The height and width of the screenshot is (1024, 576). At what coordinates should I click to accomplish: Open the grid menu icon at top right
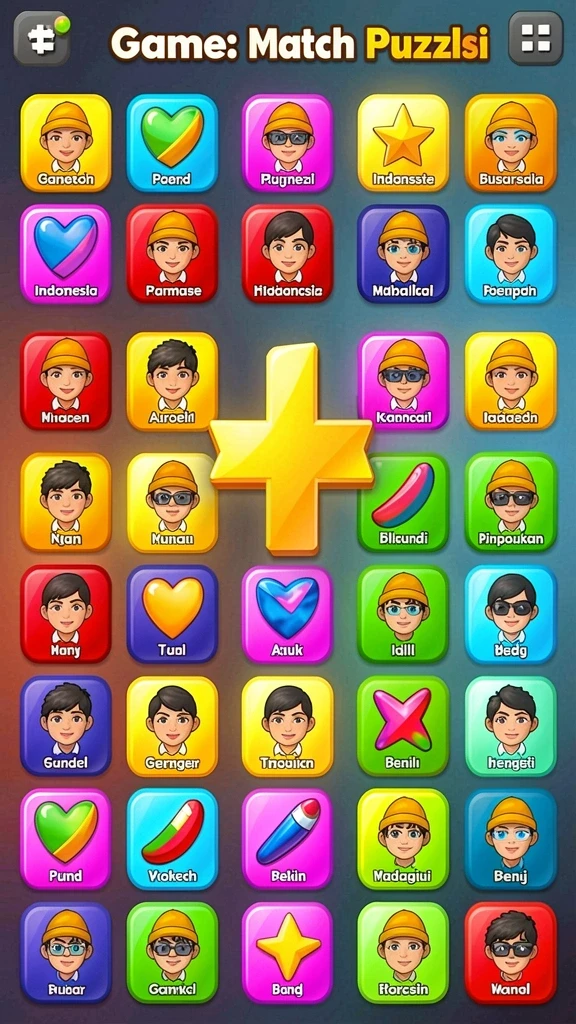(536, 38)
